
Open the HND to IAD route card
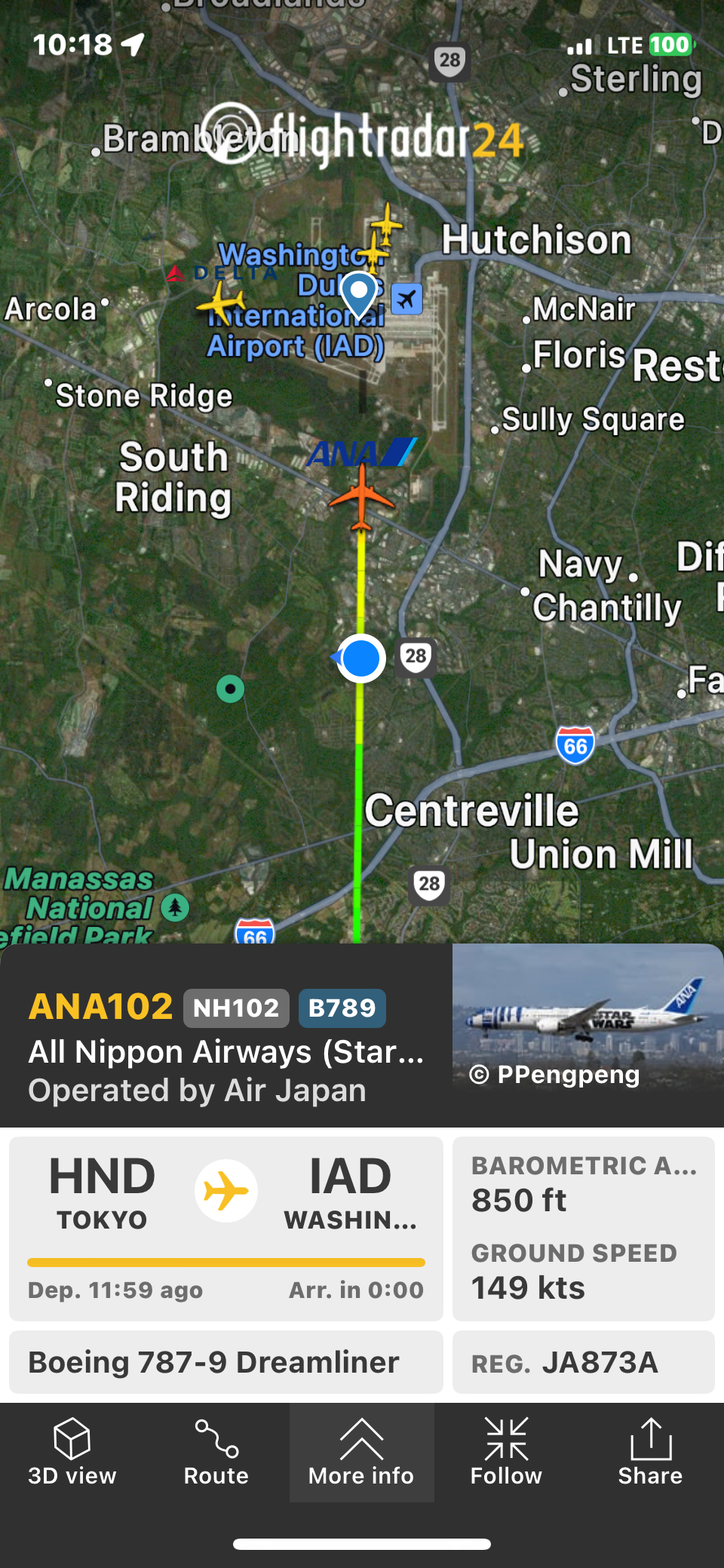(x=225, y=1228)
